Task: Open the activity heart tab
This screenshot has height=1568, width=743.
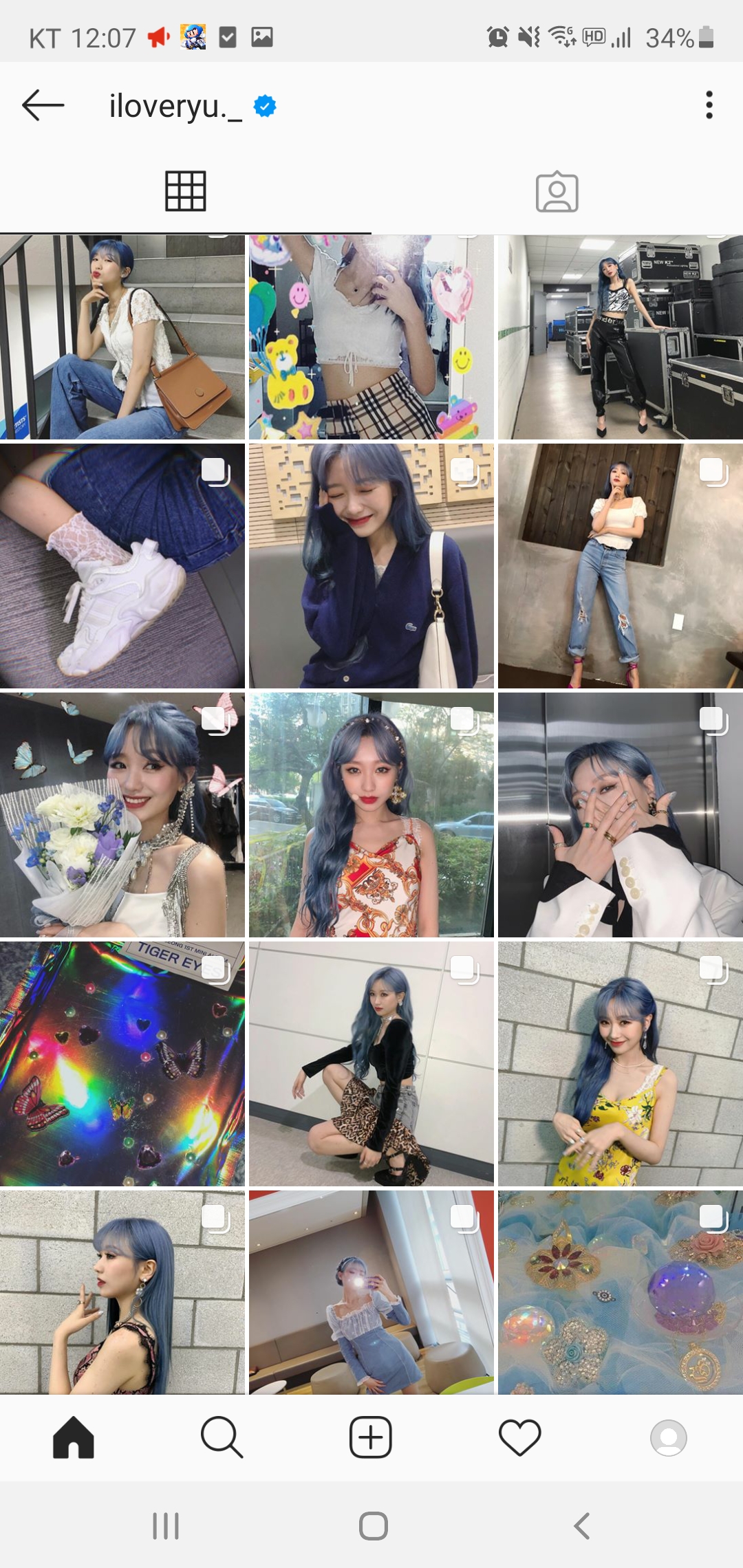Action: point(519,1437)
